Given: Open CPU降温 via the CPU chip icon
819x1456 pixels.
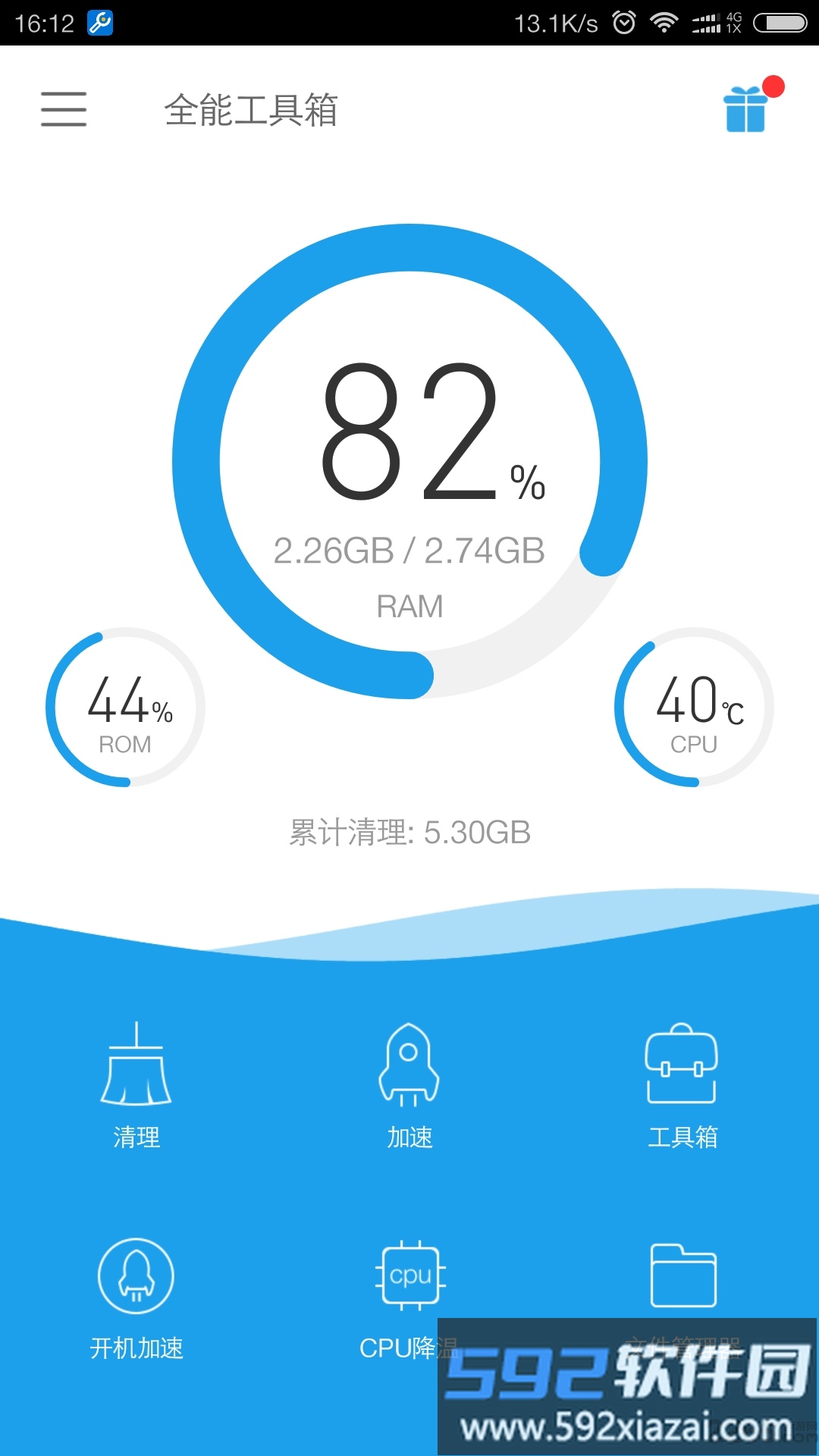Looking at the screenshot, I should tap(409, 1276).
